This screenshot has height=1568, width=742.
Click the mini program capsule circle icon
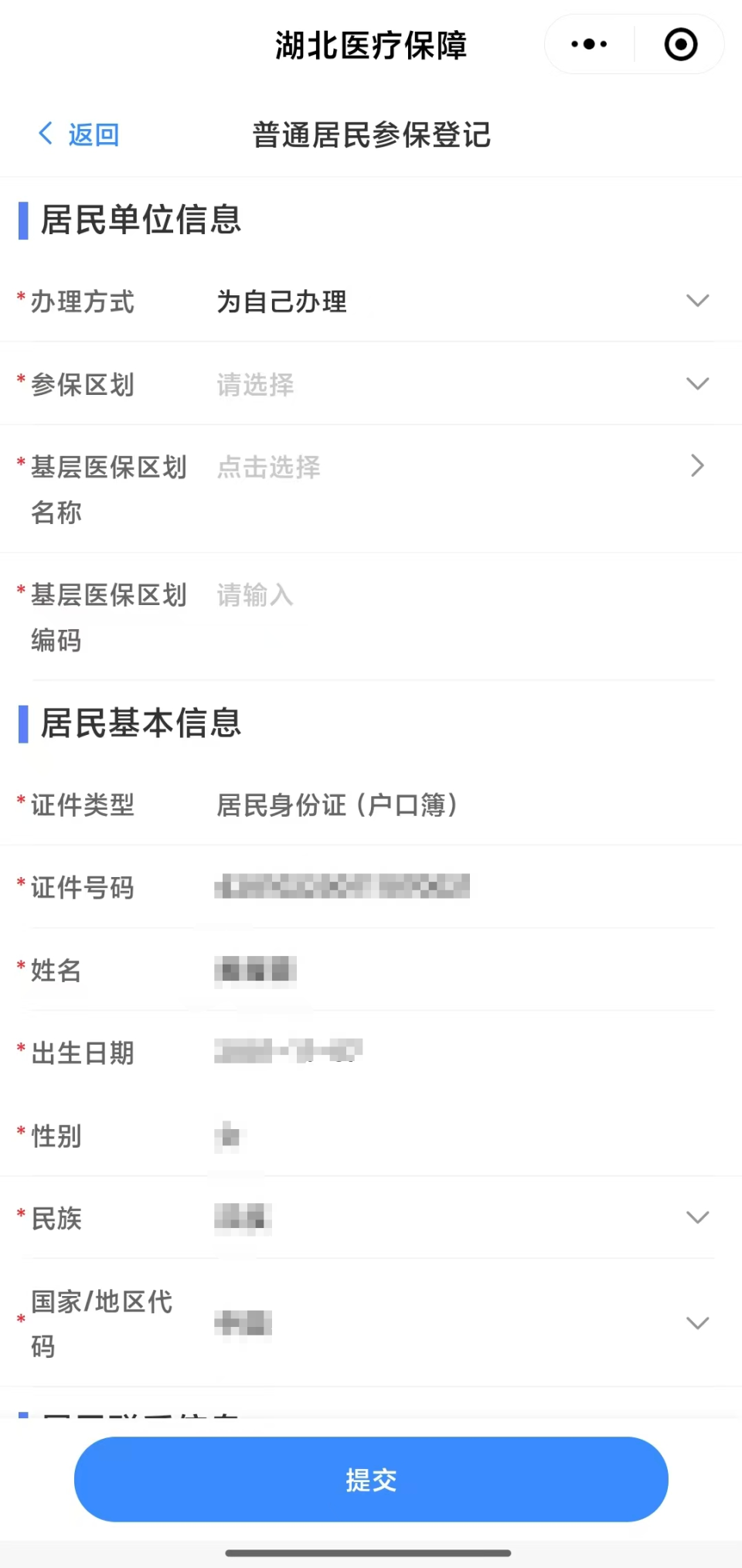click(680, 44)
